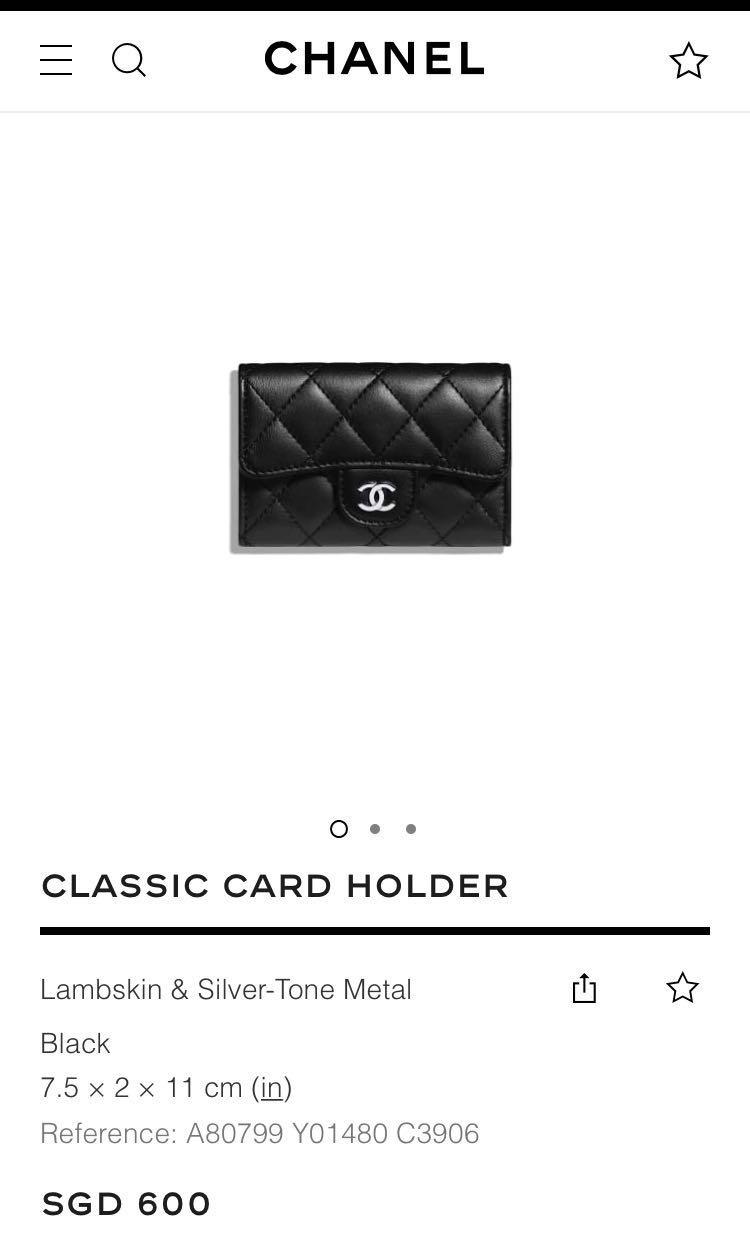This screenshot has width=750, height=1250.
Task: Click the dimensions text 7.5 × 2 × 11 cm
Action: click(145, 1088)
